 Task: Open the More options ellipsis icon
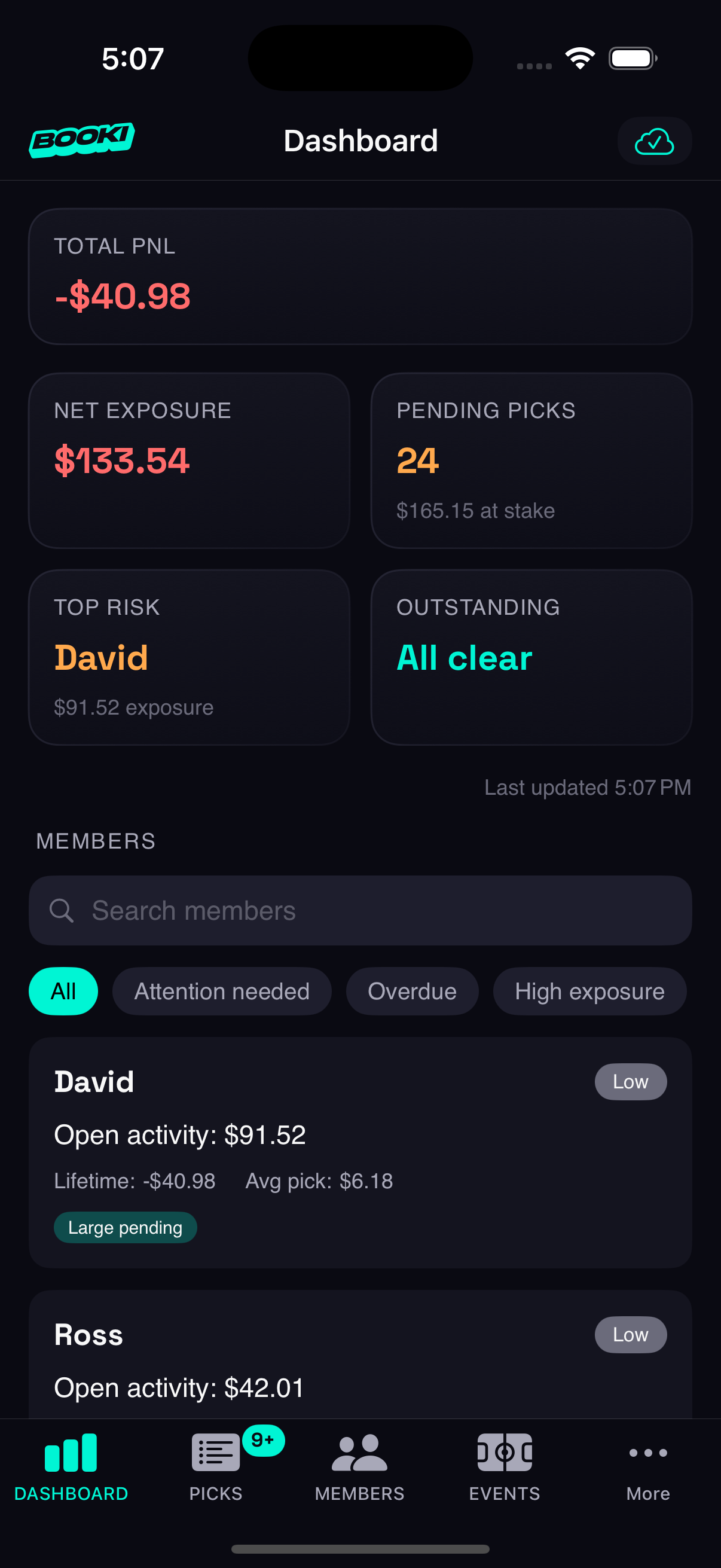648,1455
